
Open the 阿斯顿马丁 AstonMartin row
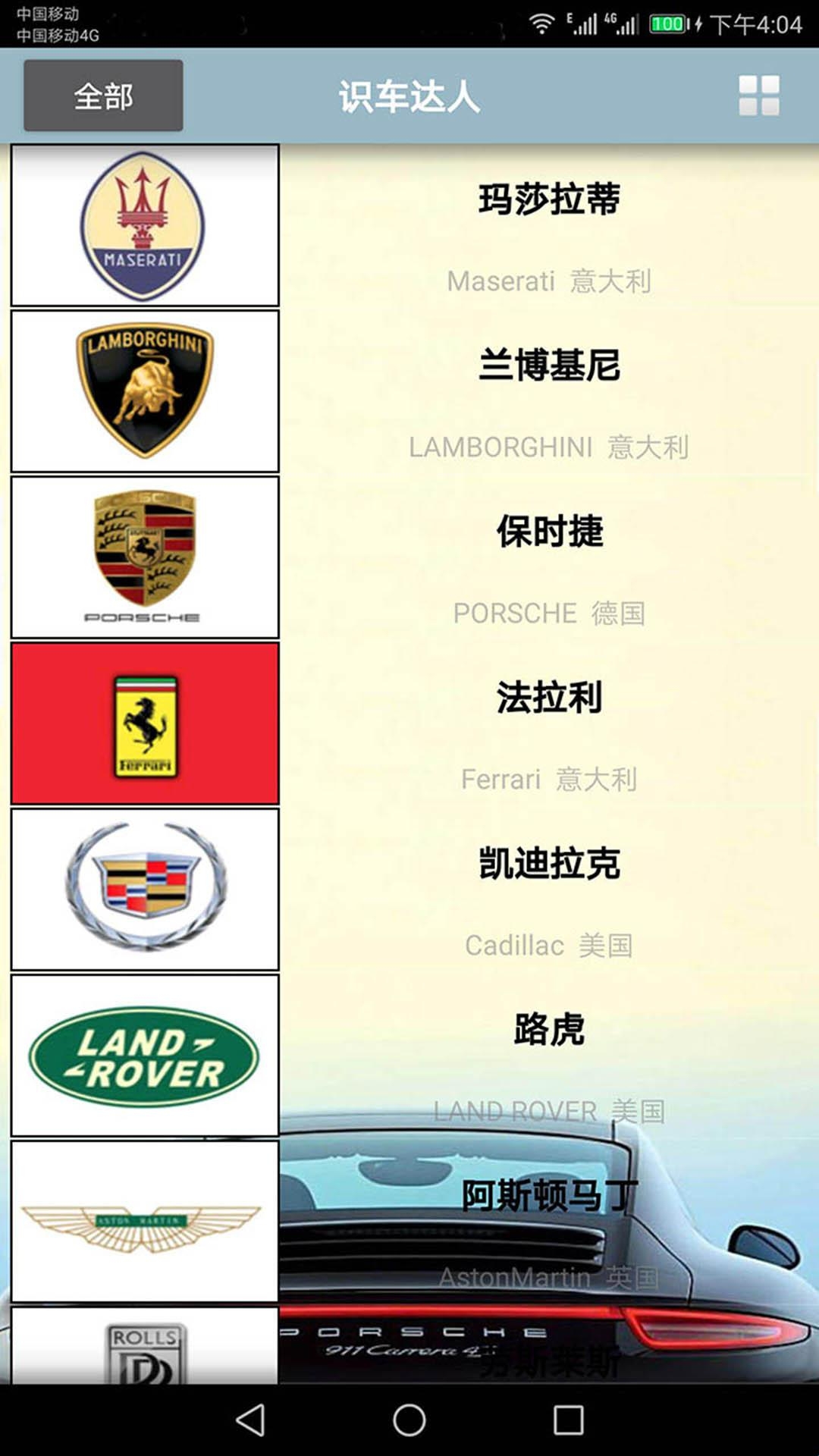[x=548, y=1222]
